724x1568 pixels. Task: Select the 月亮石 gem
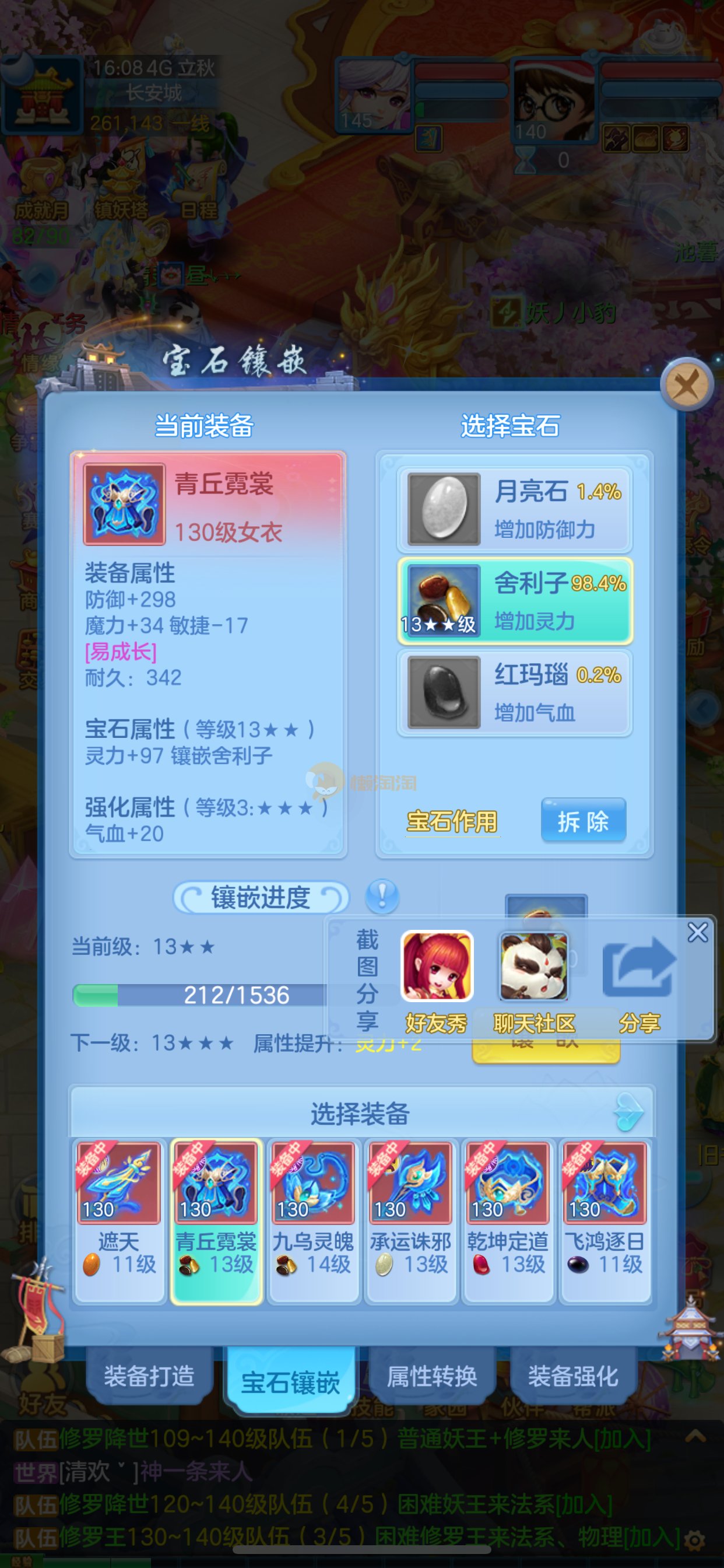pos(515,509)
